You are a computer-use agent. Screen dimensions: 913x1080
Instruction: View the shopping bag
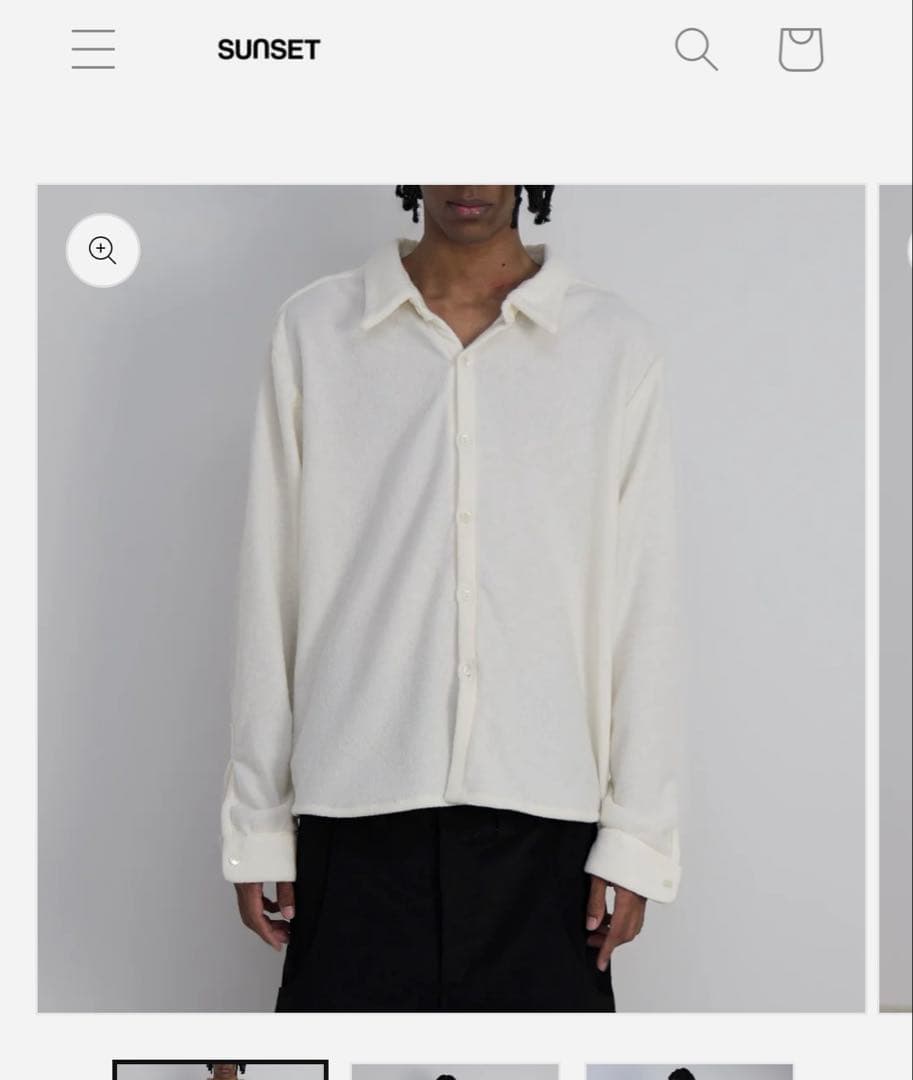point(800,49)
